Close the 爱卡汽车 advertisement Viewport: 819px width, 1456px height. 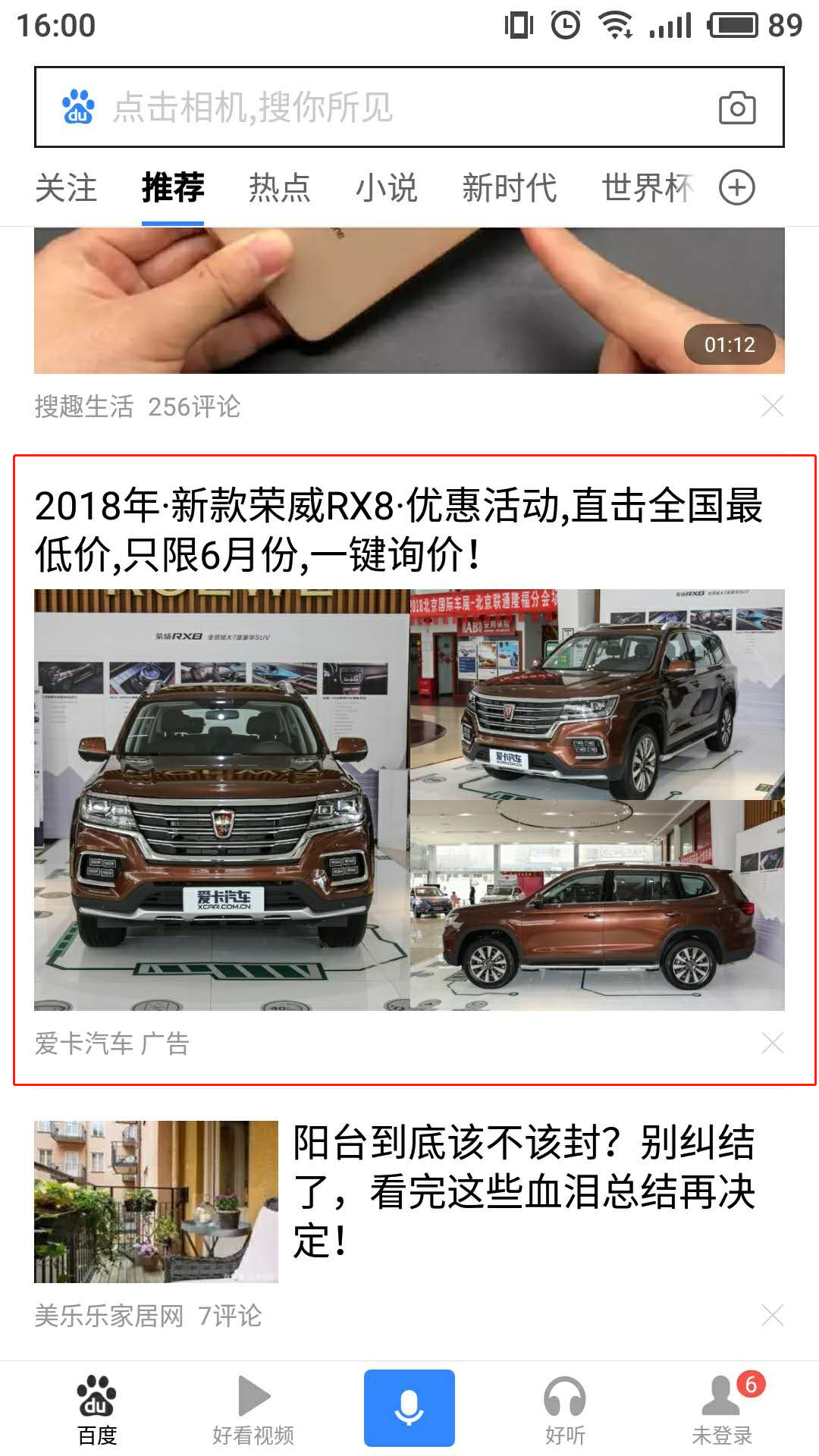pos(772,1043)
